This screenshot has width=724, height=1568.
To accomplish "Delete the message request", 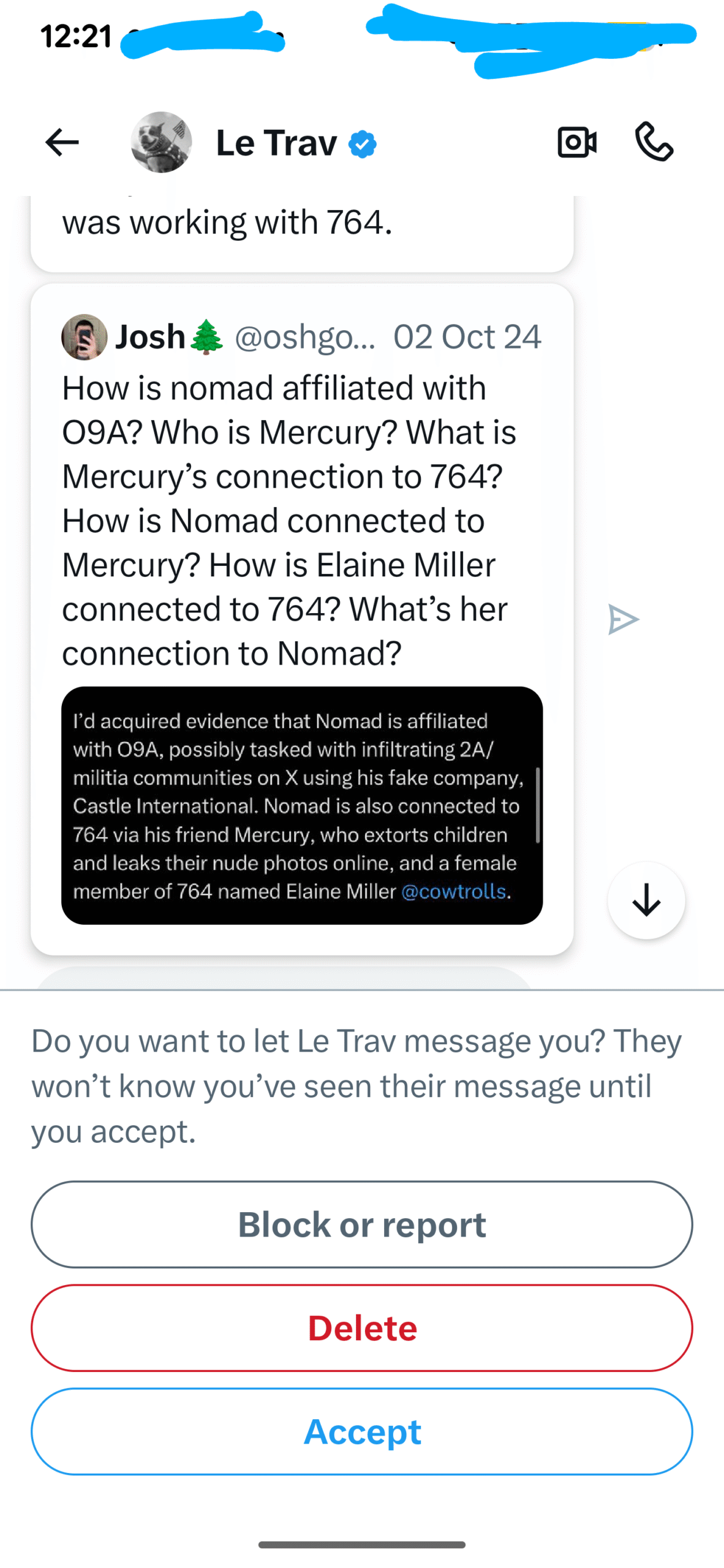I will pyautogui.click(x=362, y=1328).
